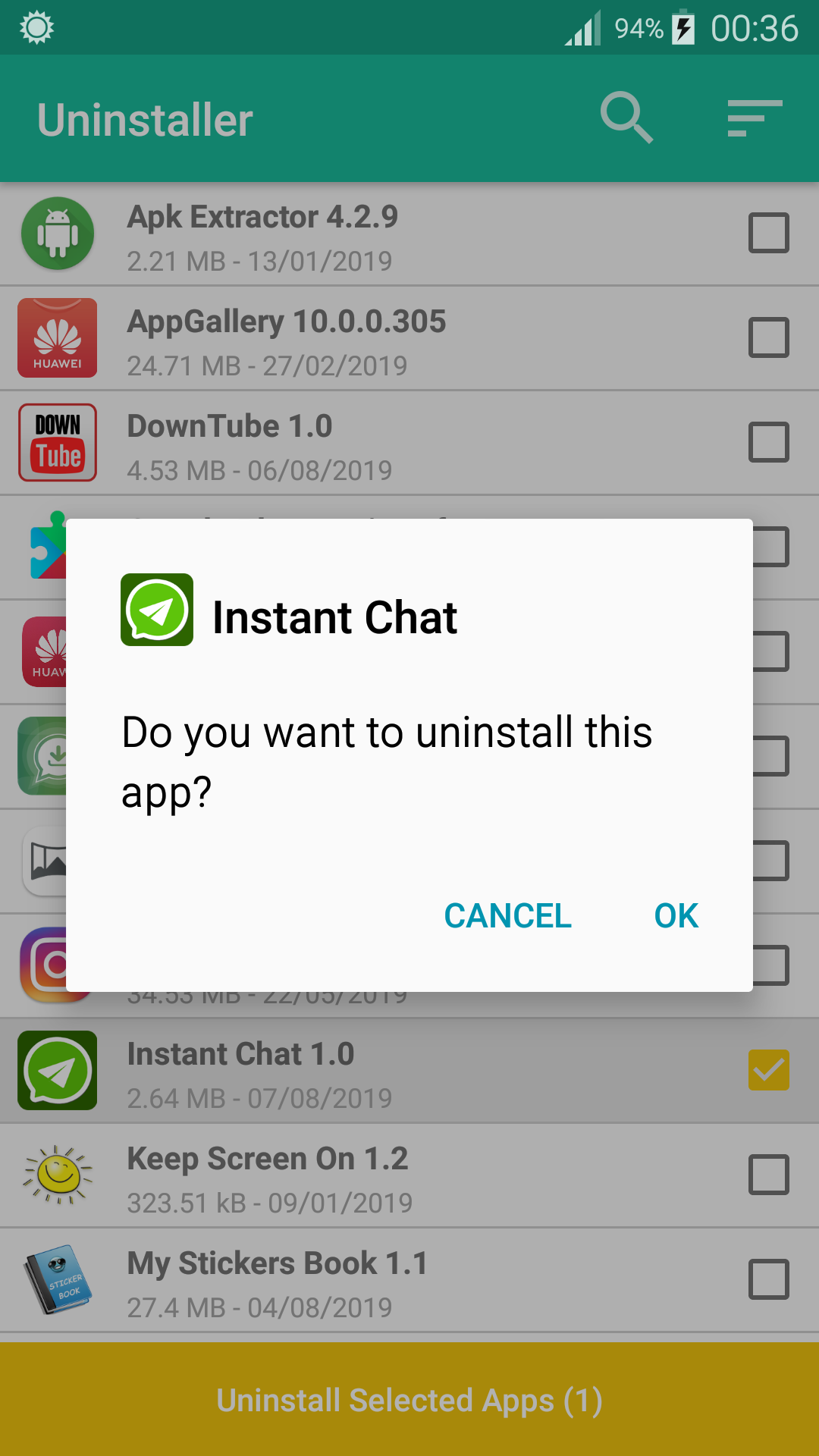The height and width of the screenshot is (1456, 819).
Task: Tick the DownTube 1.0 checkbox
Action: click(768, 442)
